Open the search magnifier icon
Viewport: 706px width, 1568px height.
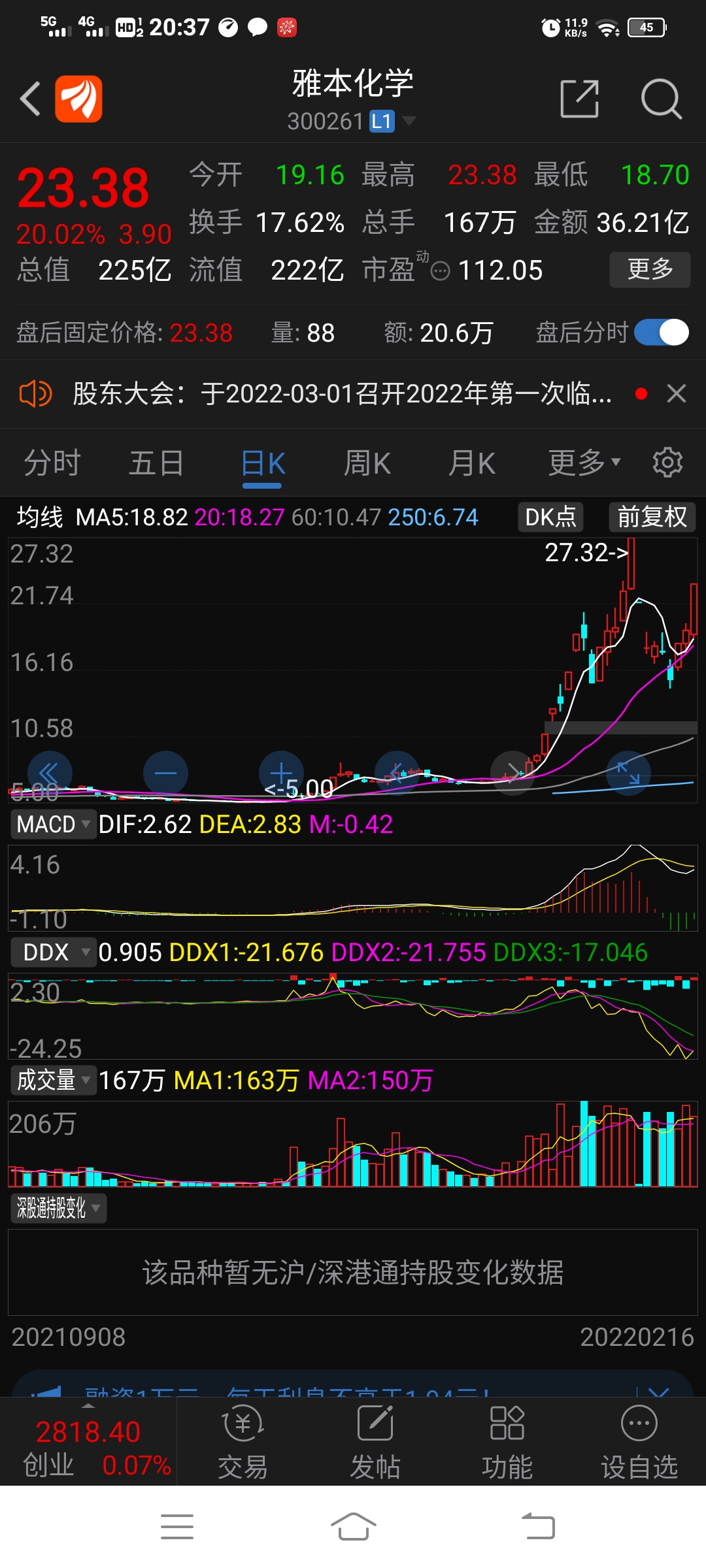pos(661,99)
